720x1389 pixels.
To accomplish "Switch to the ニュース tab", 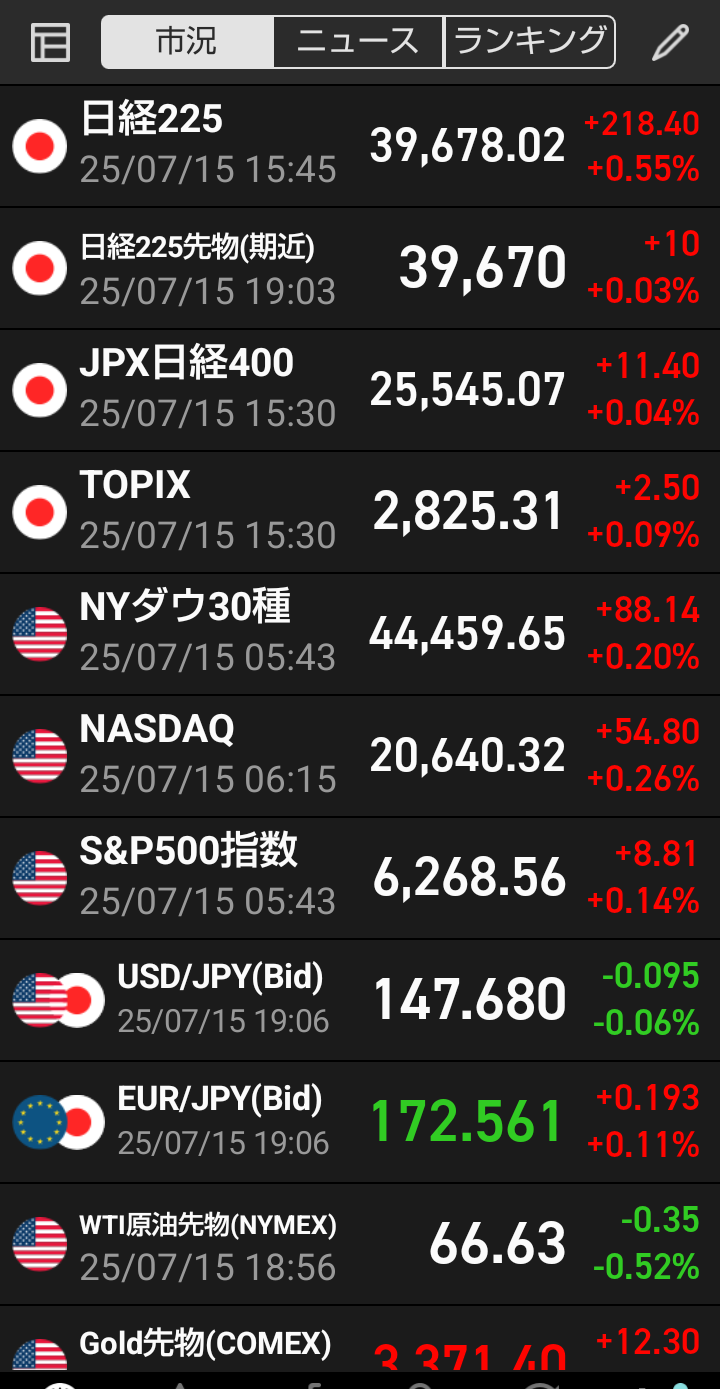I will tap(358, 42).
